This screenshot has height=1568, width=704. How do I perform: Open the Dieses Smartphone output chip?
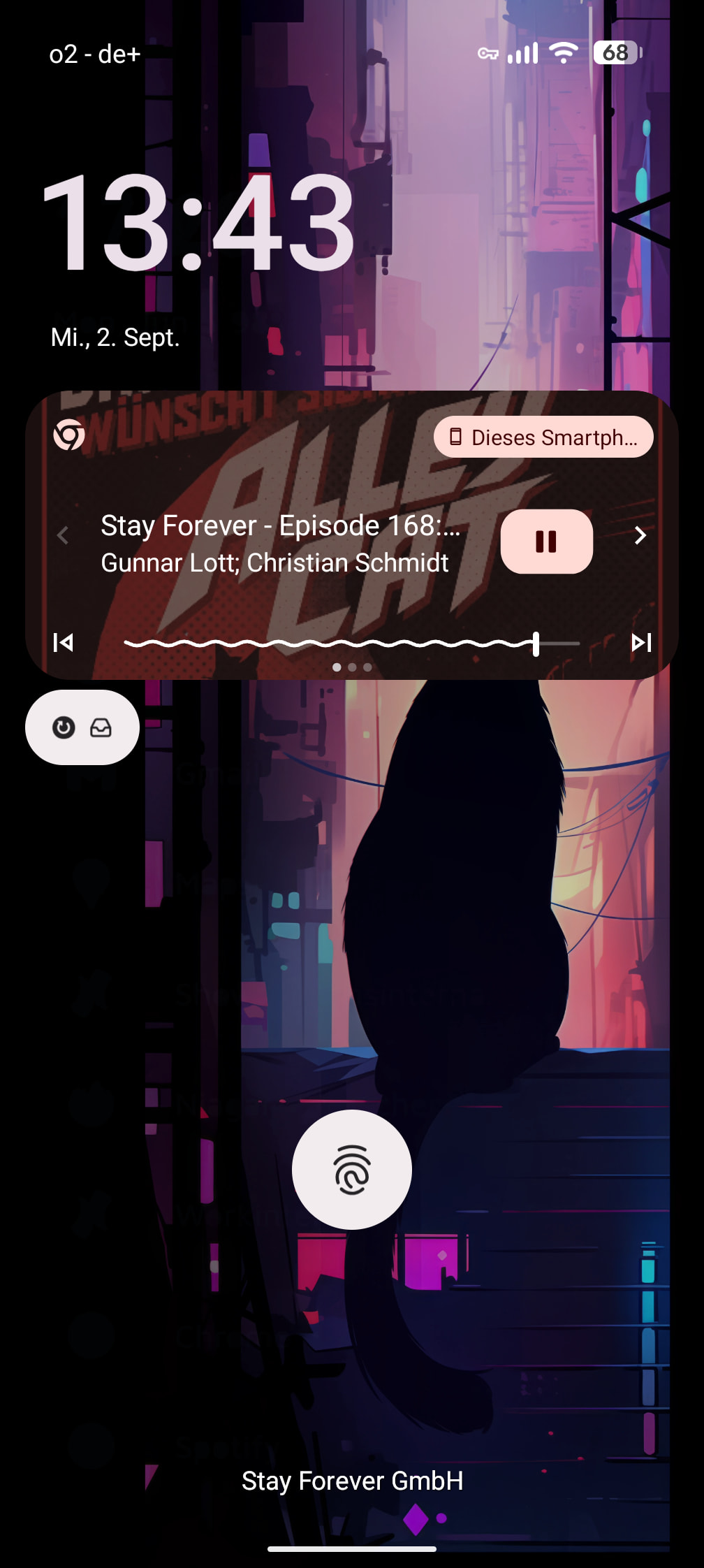[543, 437]
